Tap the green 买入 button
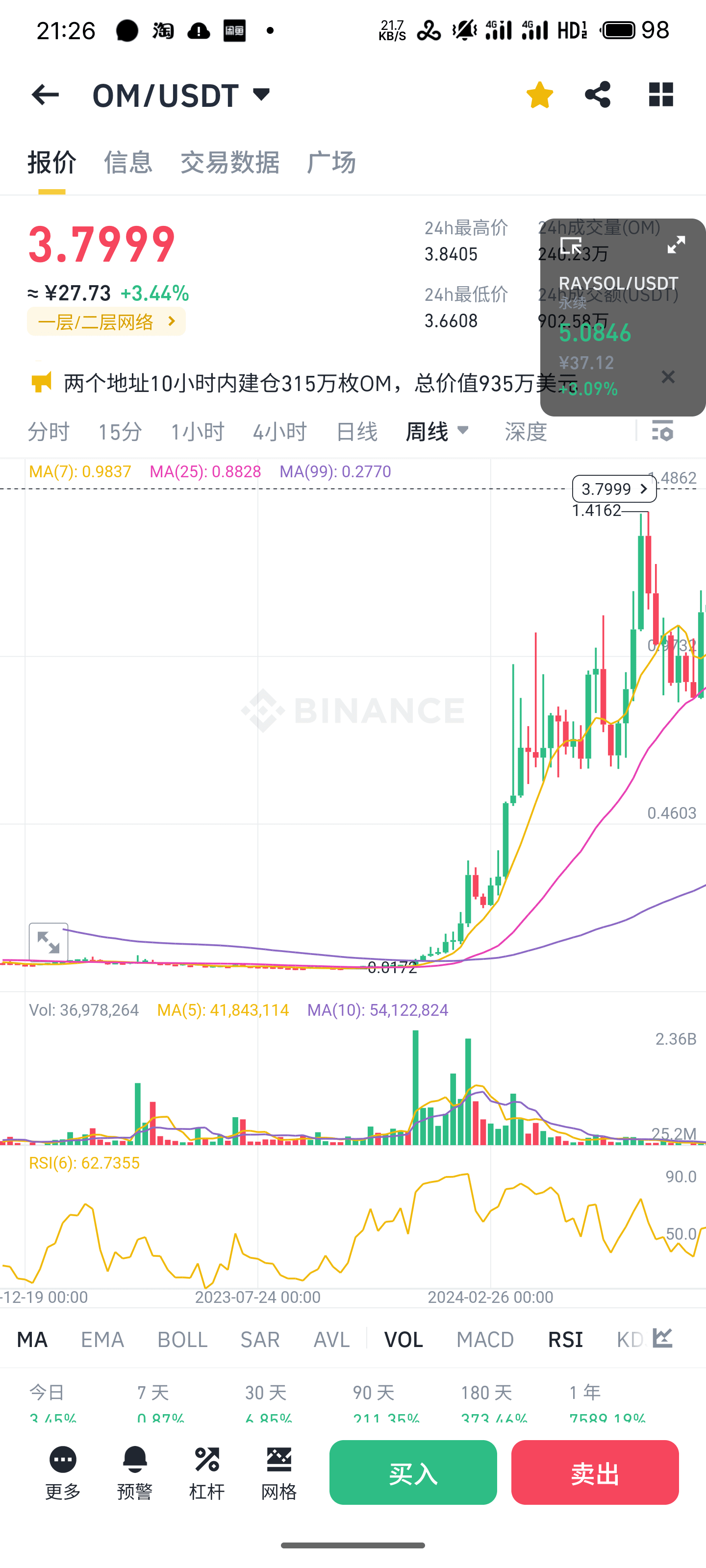The height and width of the screenshot is (1568, 706). point(413,1472)
